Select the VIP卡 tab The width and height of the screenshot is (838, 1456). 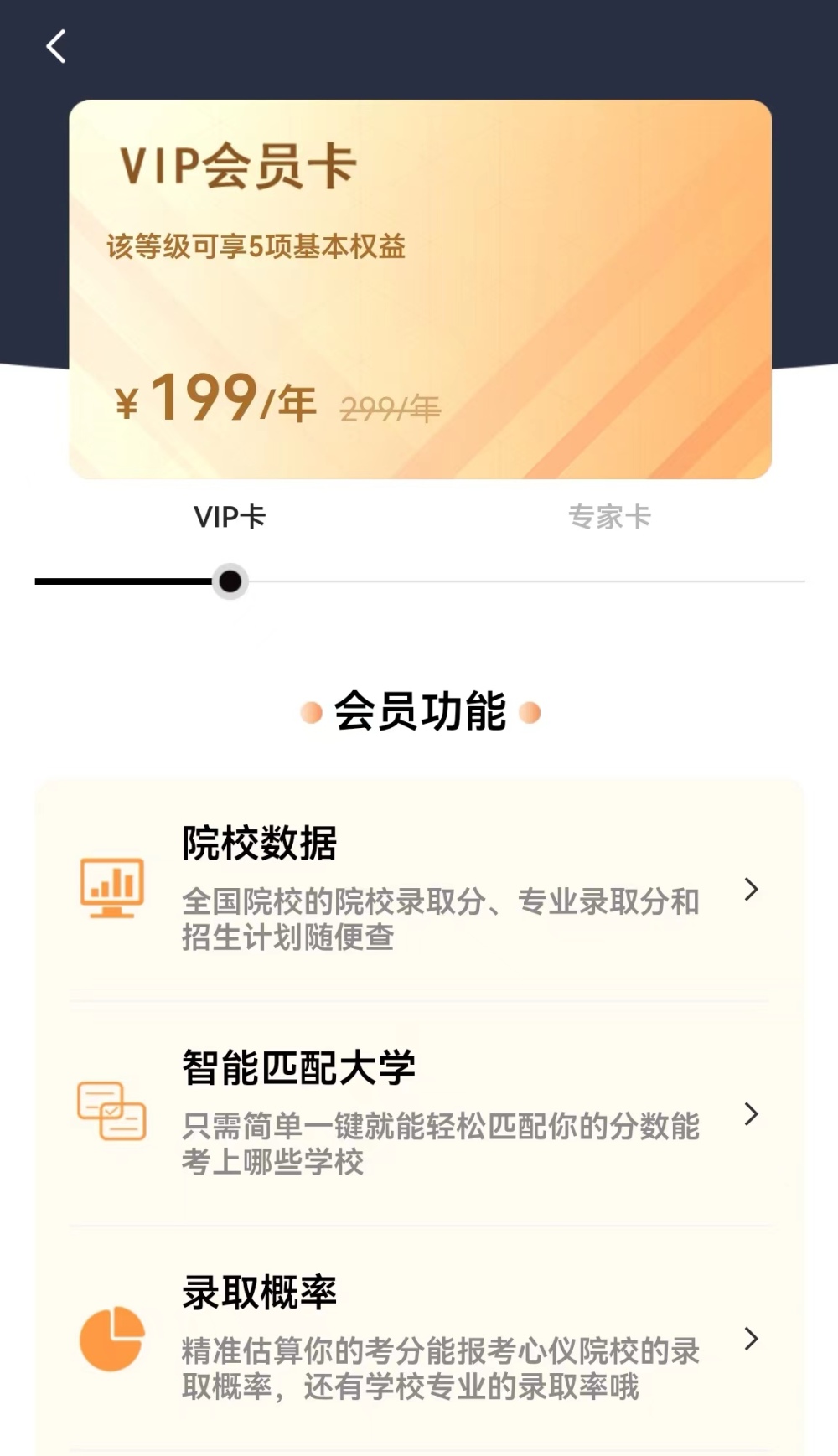click(x=228, y=518)
